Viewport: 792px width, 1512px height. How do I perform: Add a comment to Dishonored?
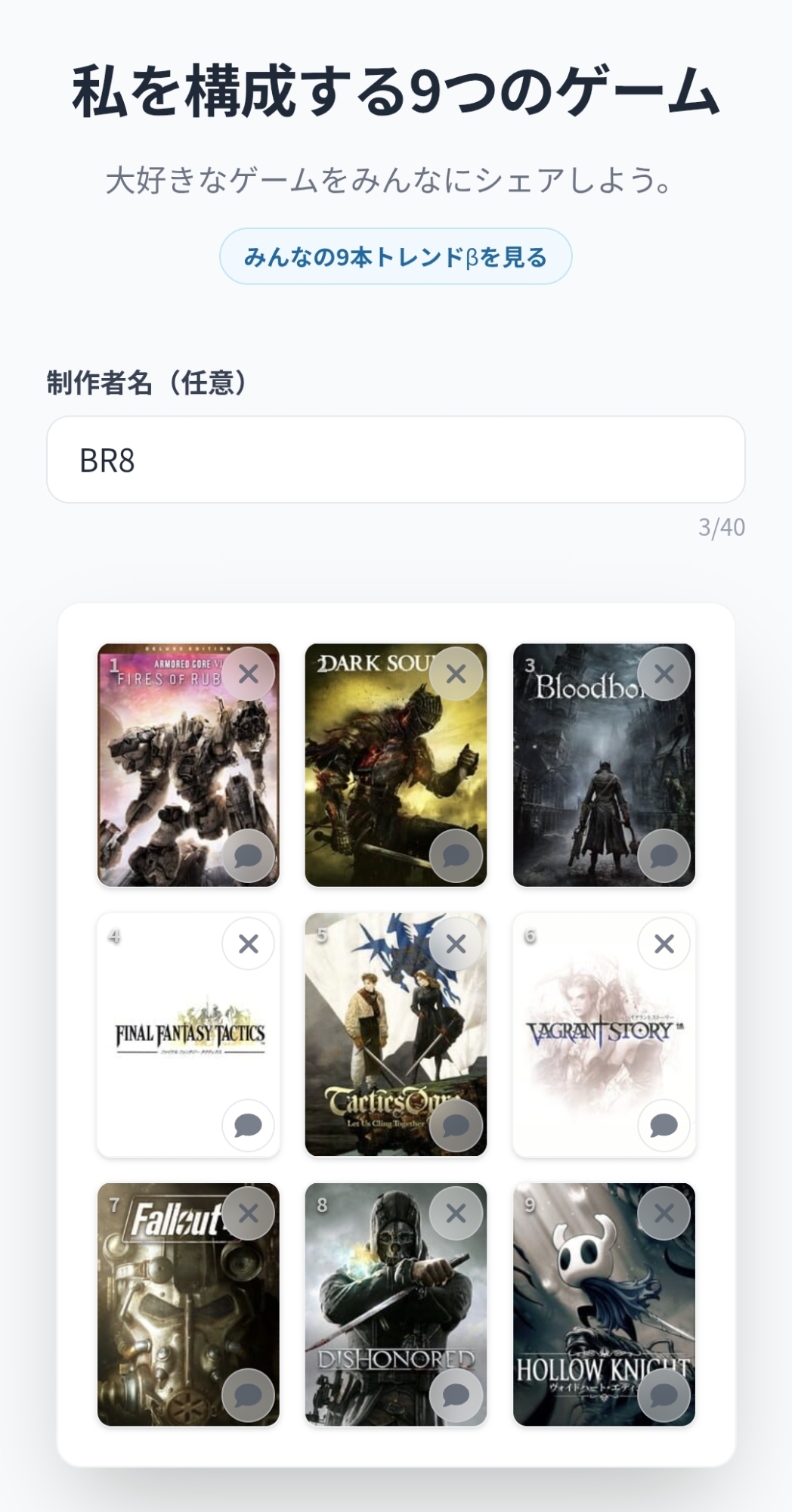(456, 1395)
